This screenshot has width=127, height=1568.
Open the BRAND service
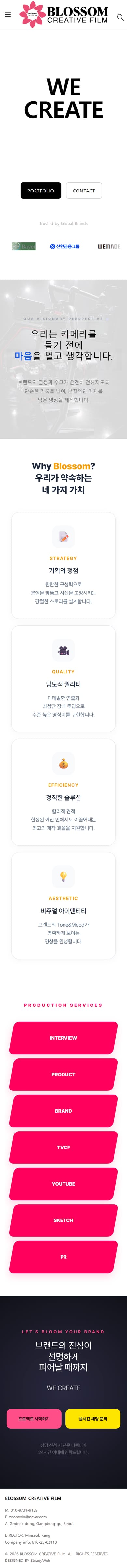coord(63,1110)
